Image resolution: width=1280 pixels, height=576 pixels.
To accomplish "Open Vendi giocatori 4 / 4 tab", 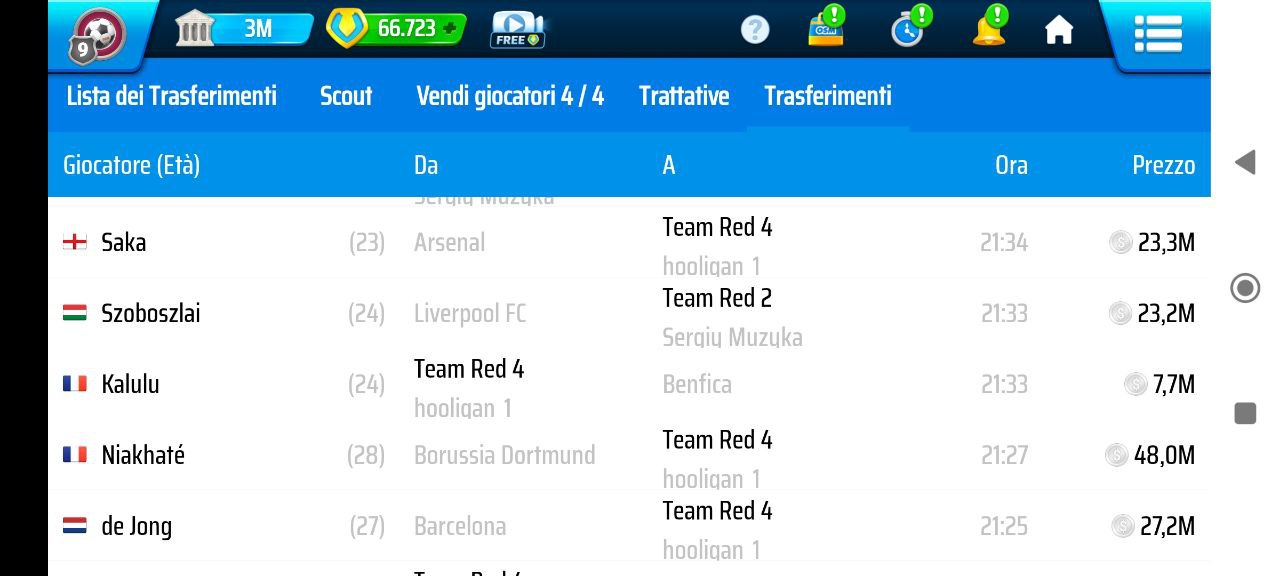I will point(510,96).
